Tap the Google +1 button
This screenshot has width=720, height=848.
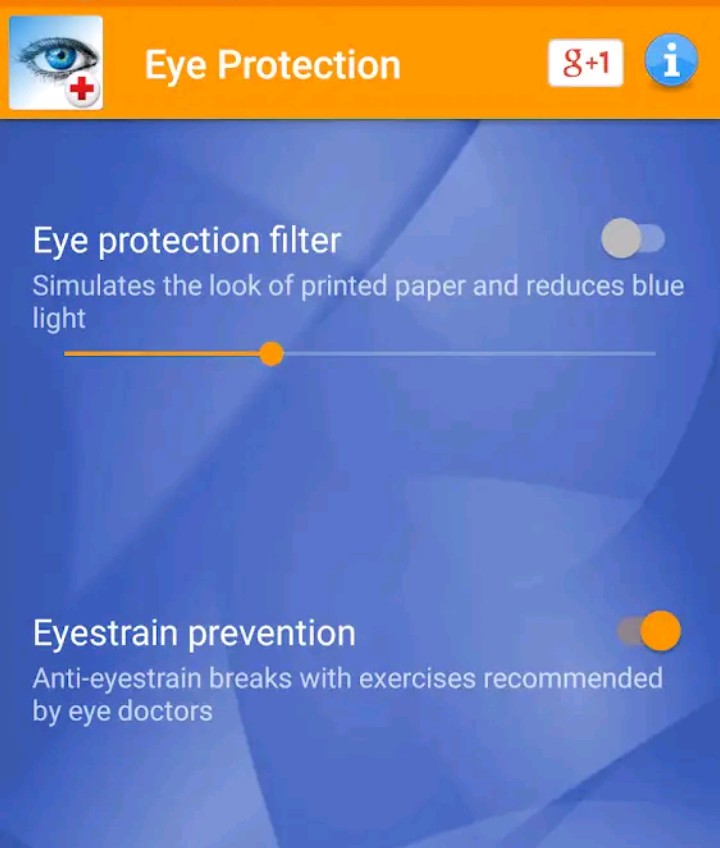coord(585,64)
